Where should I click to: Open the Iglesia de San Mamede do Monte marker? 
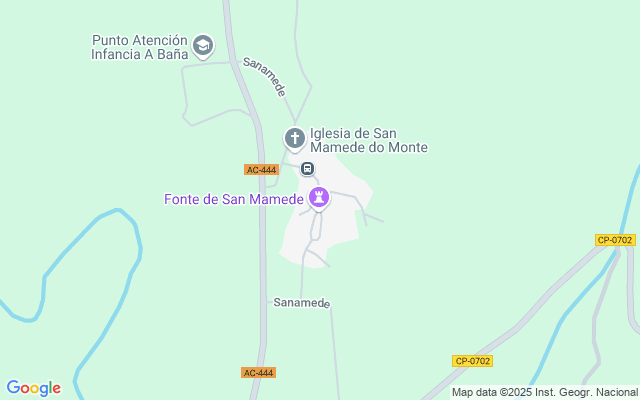point(295,138)
